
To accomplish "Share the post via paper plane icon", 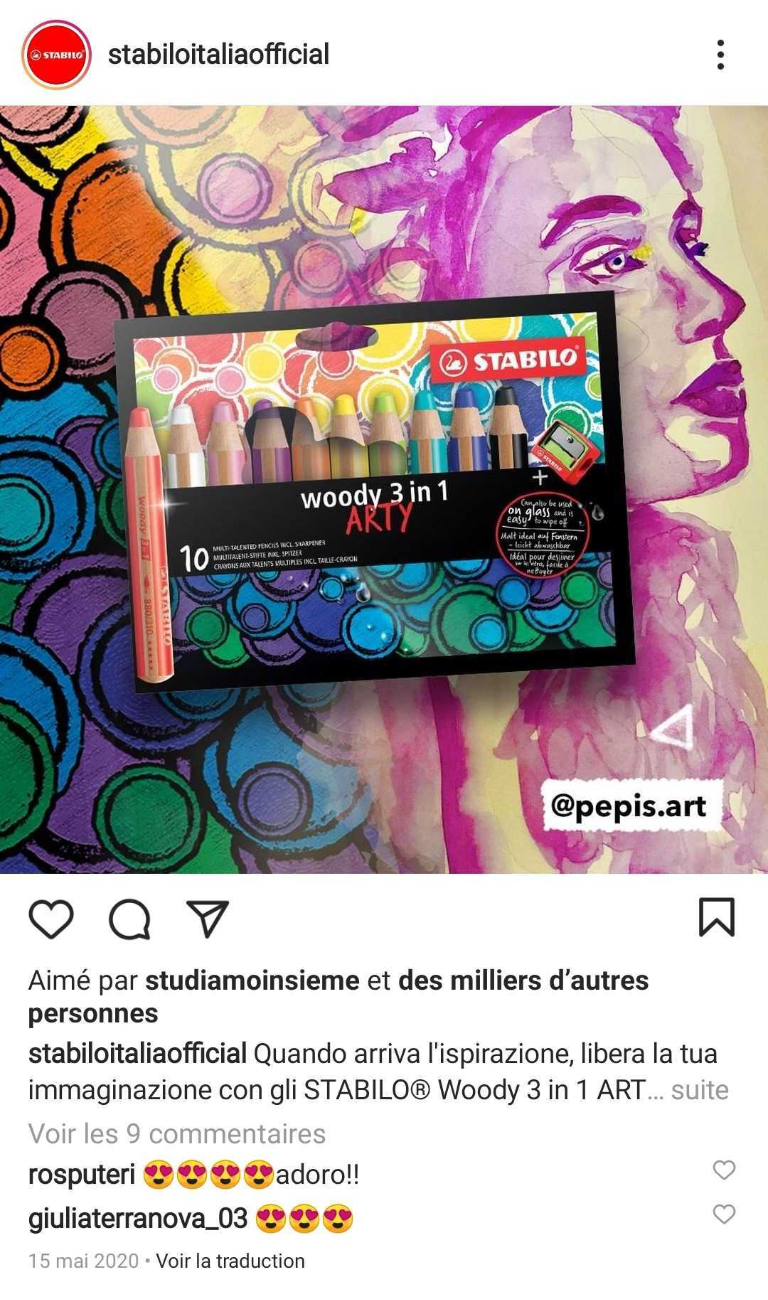I will point(208,918).
